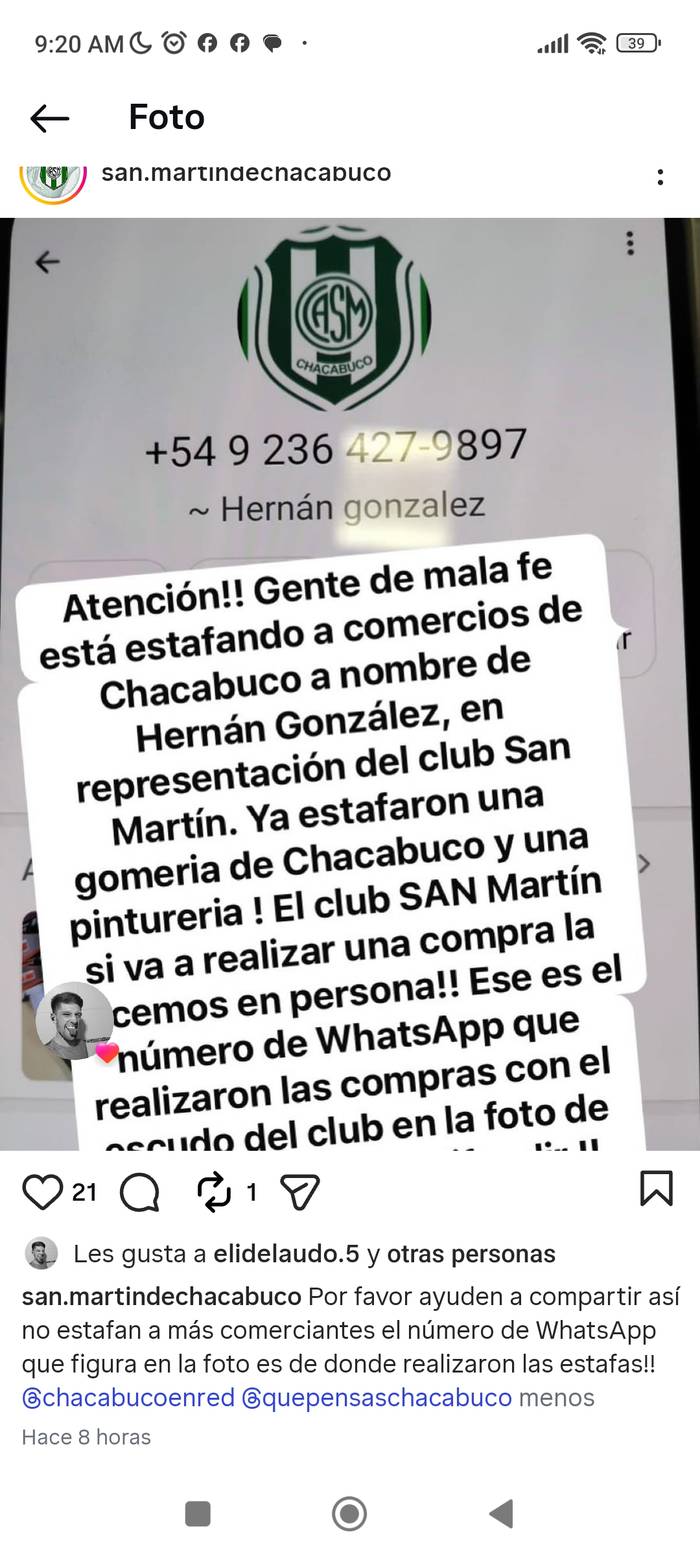Image resolution: width=700 pixels, height=1556 pixels.
Task: View the other people who liked this
Action: pos(470,1253)
